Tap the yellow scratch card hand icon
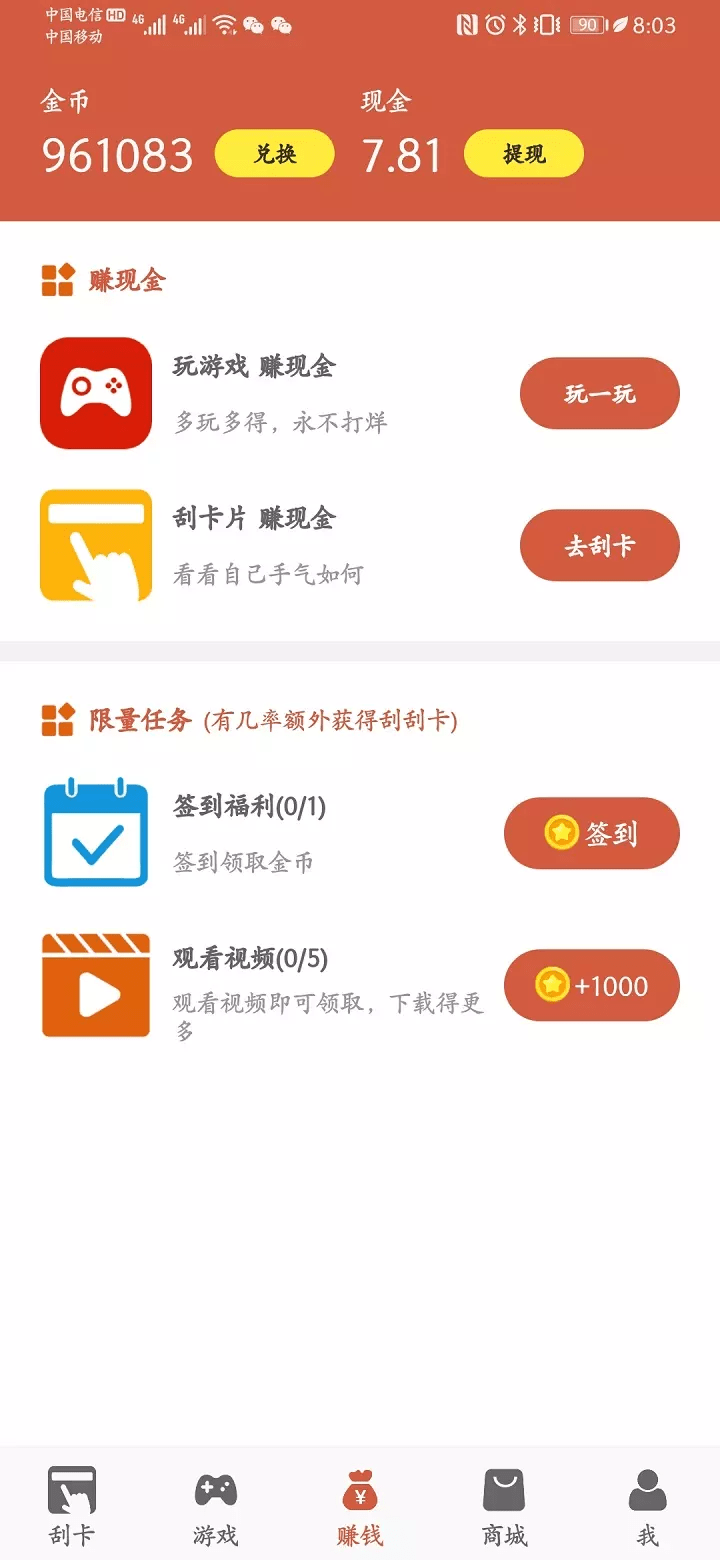Image resolution: width=720 pixels, height=1560 pixels. 95,545
